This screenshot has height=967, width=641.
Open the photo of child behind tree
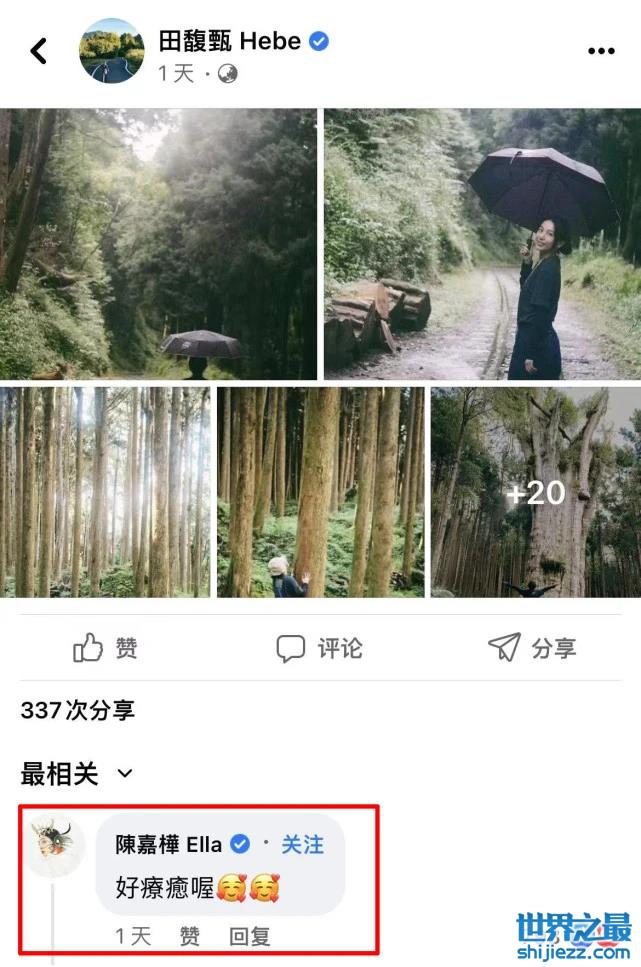(320, 493)
